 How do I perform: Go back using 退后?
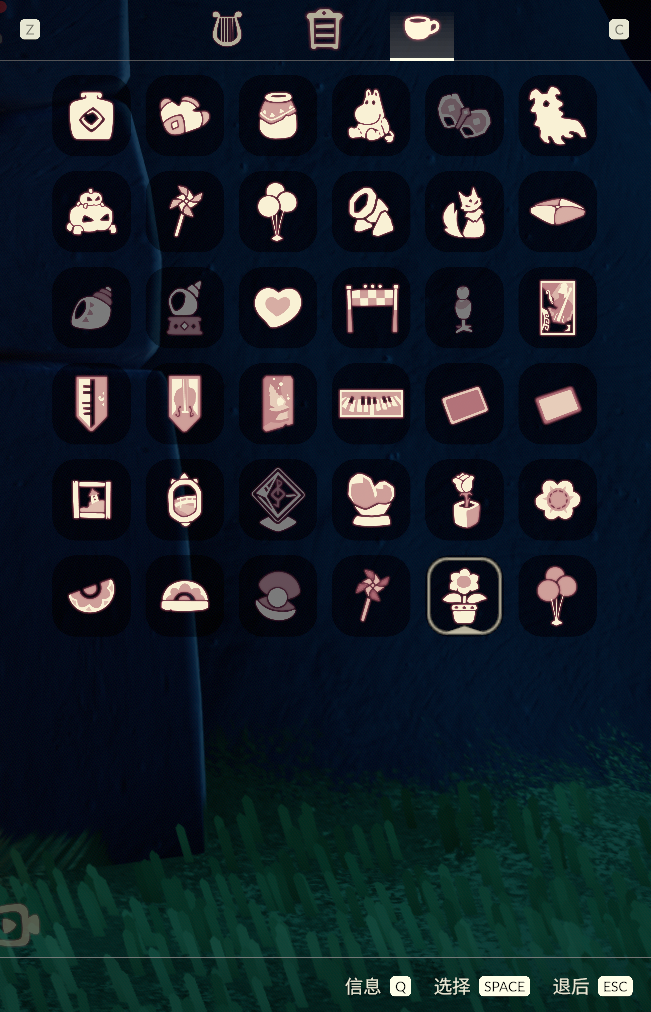pyautogui.click(x=592, y=987)
